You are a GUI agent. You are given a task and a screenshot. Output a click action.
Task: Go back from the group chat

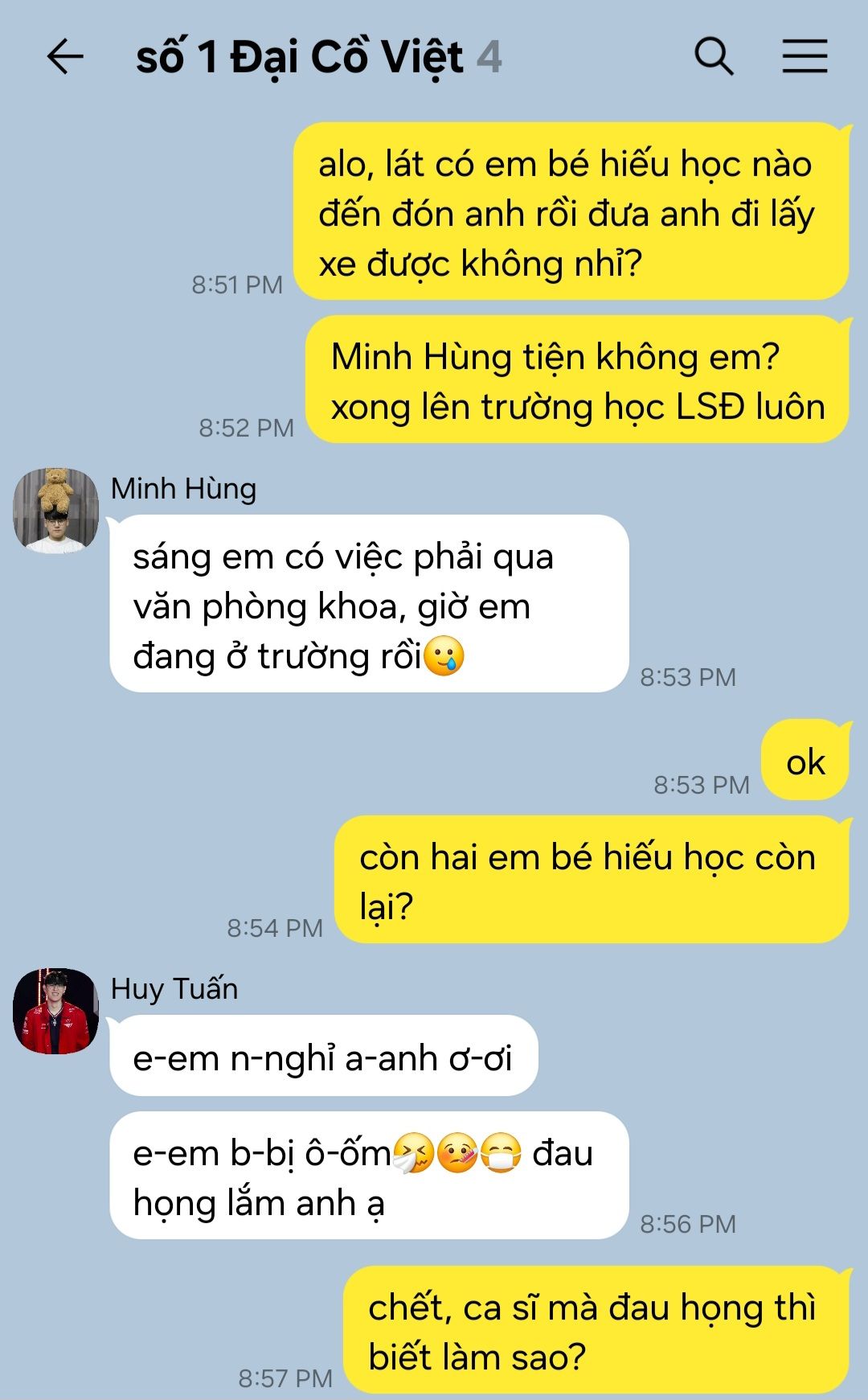pos(65,57)
